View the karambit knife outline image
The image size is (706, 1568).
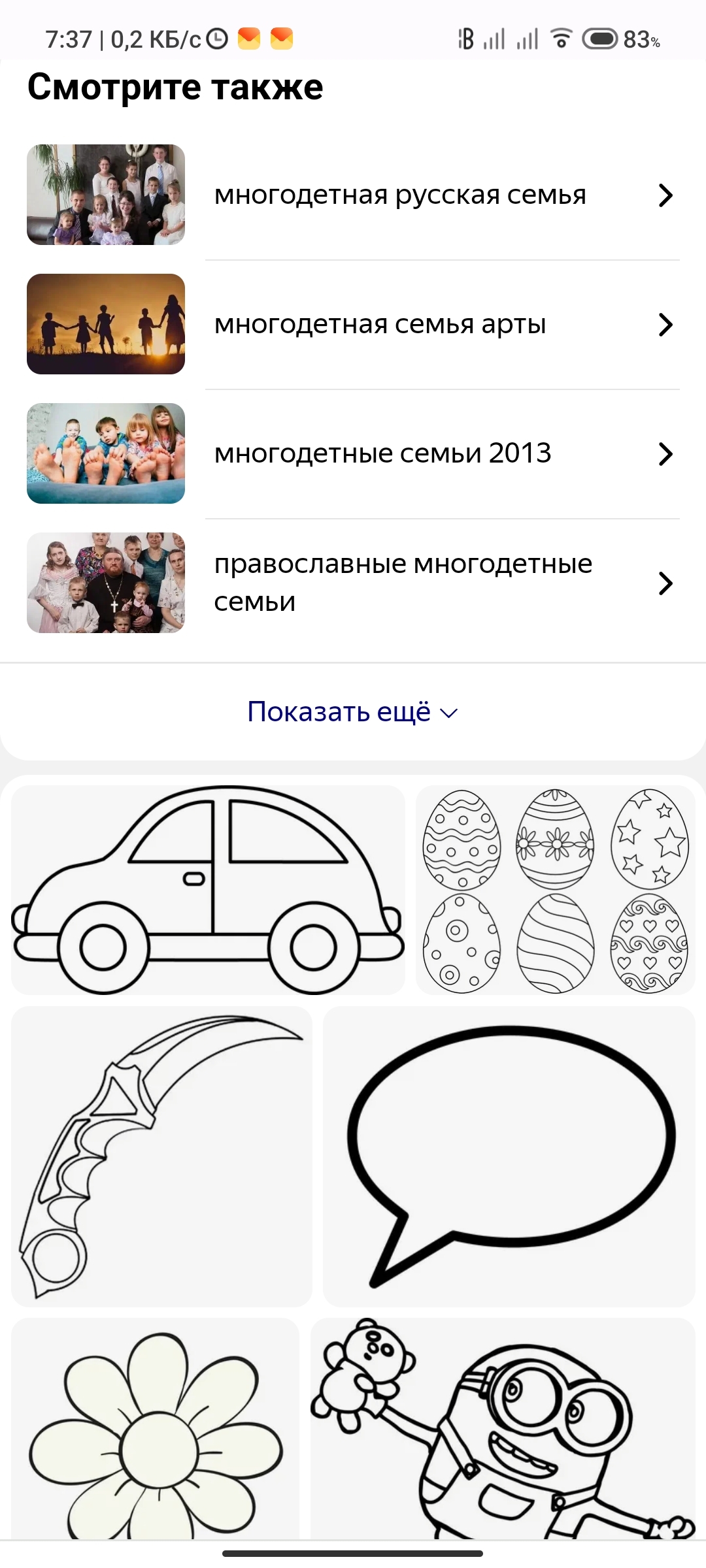(x=161, y=1156)
